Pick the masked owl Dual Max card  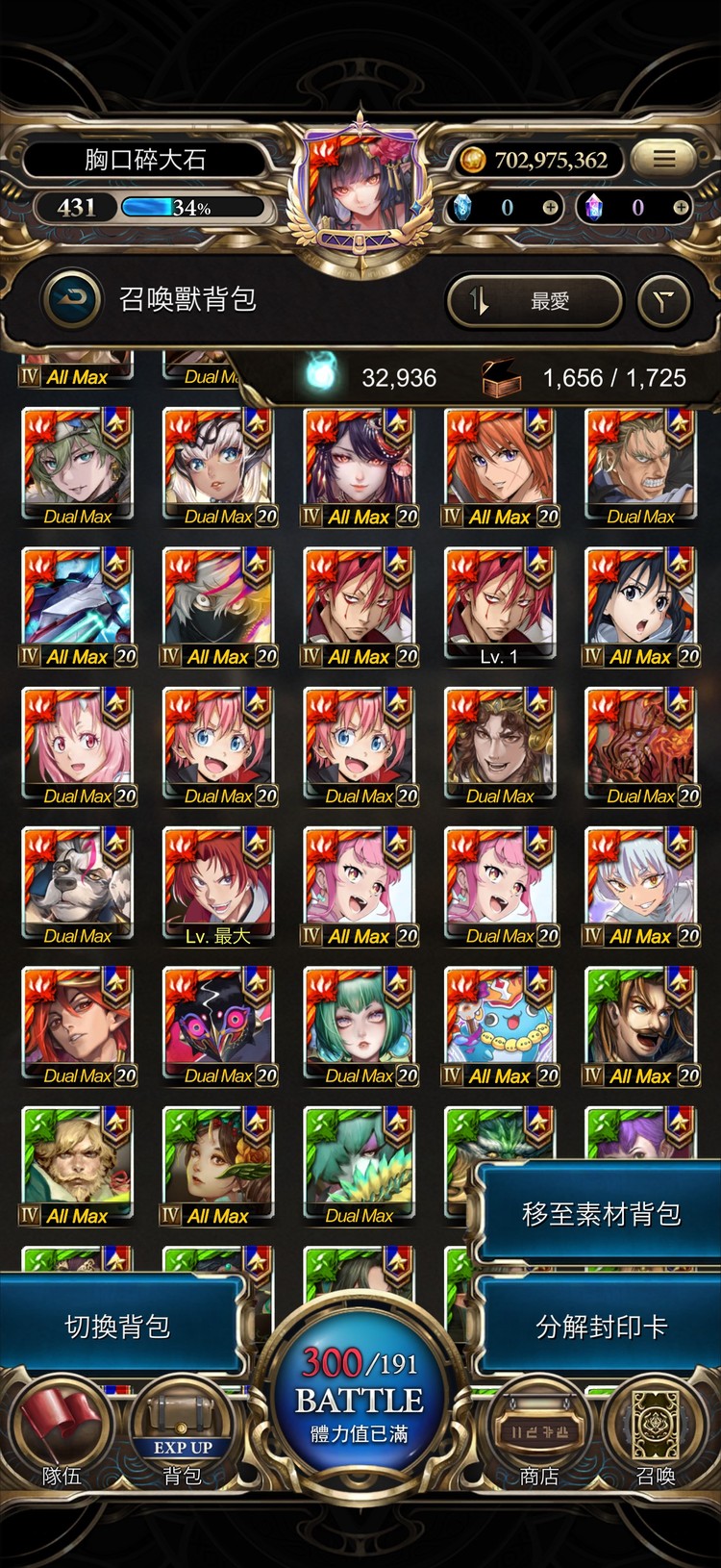218,1023
